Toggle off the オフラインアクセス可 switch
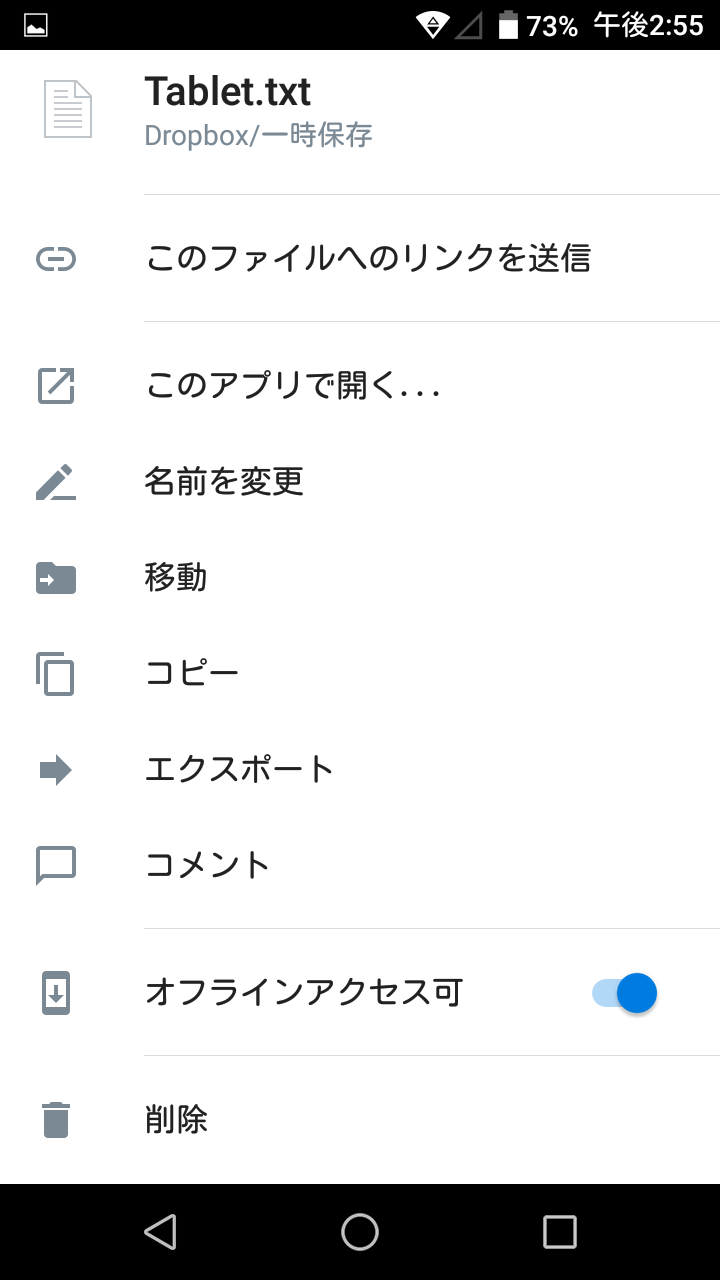Screen dimensions: 720x1280 tap(625, 993)
